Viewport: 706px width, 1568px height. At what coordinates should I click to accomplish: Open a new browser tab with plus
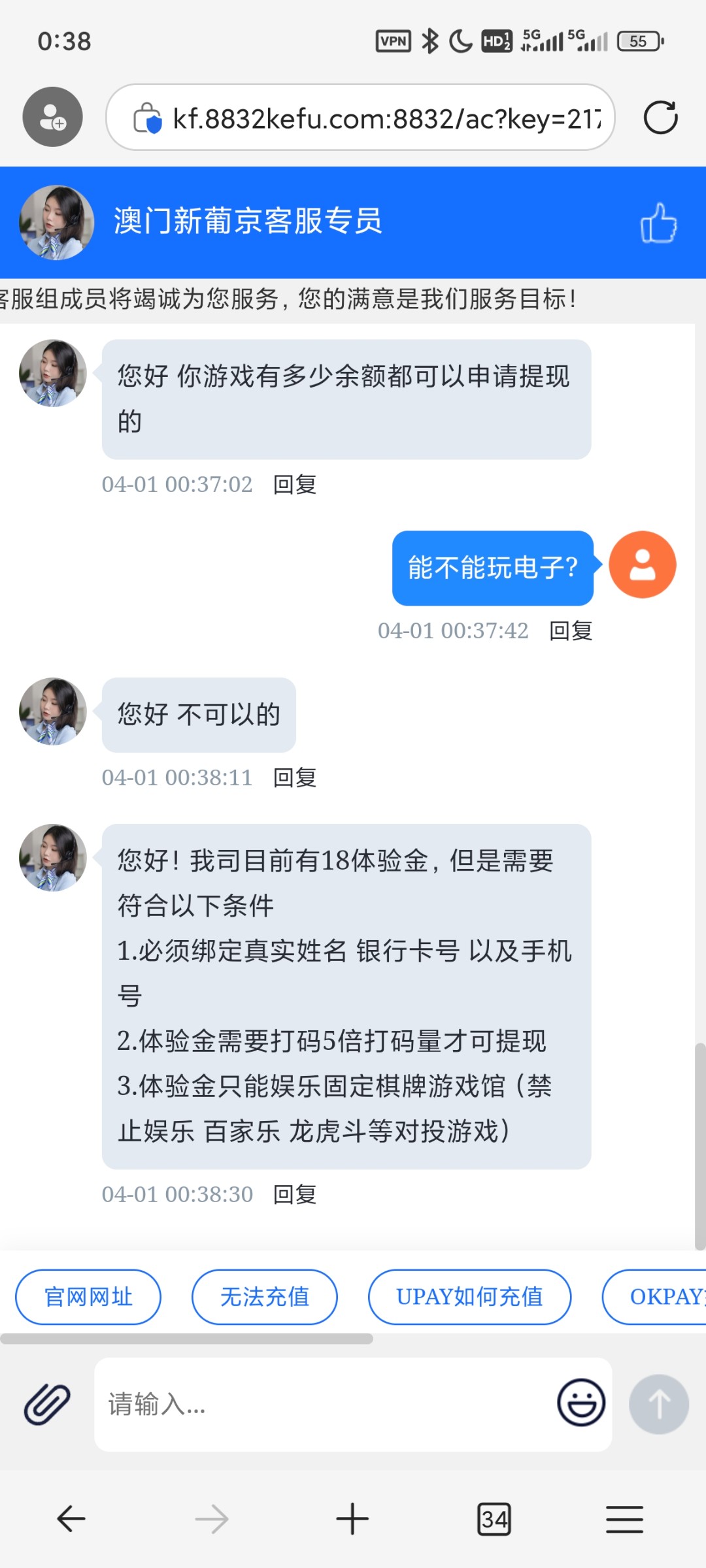tap(352, 1519)
